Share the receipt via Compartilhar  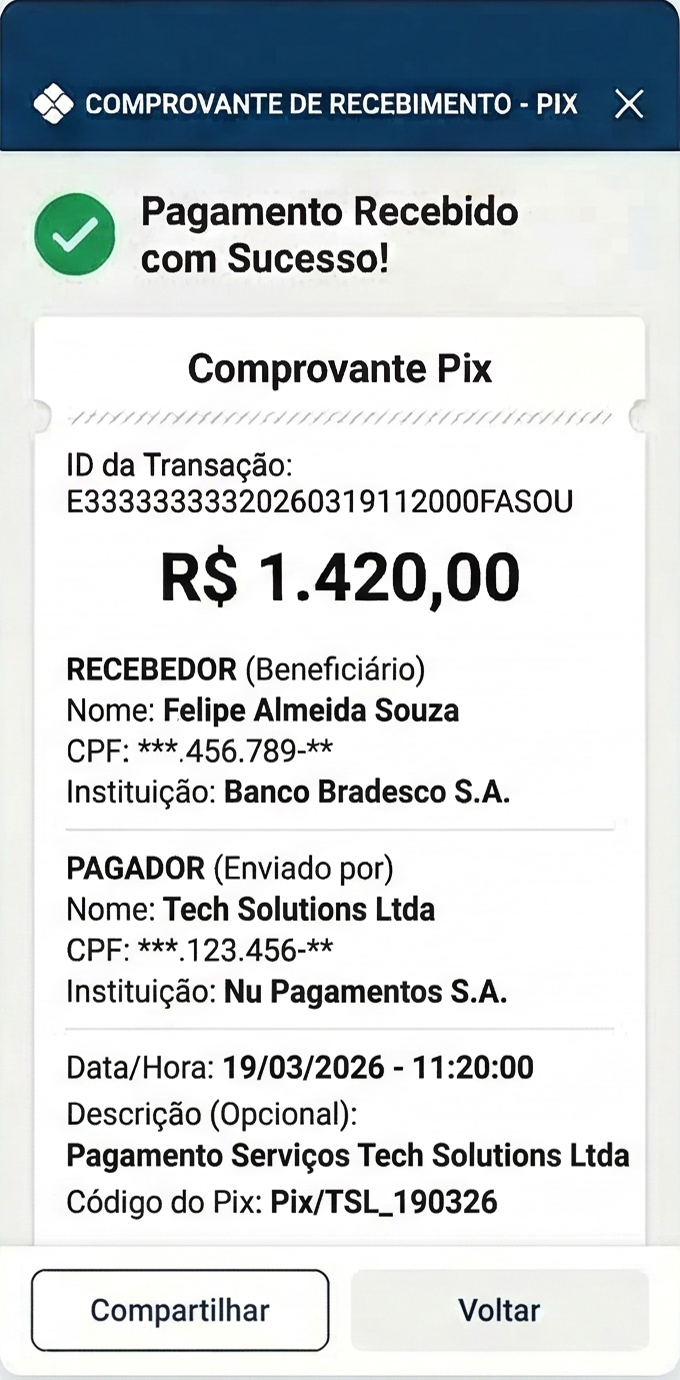pyautogui.click(x=180, y=1310)
